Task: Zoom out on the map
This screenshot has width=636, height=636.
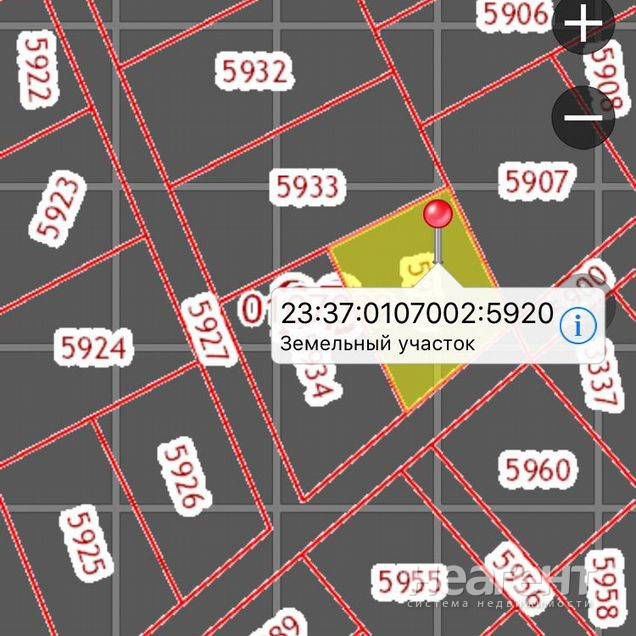Action: [x=583, y=117]
